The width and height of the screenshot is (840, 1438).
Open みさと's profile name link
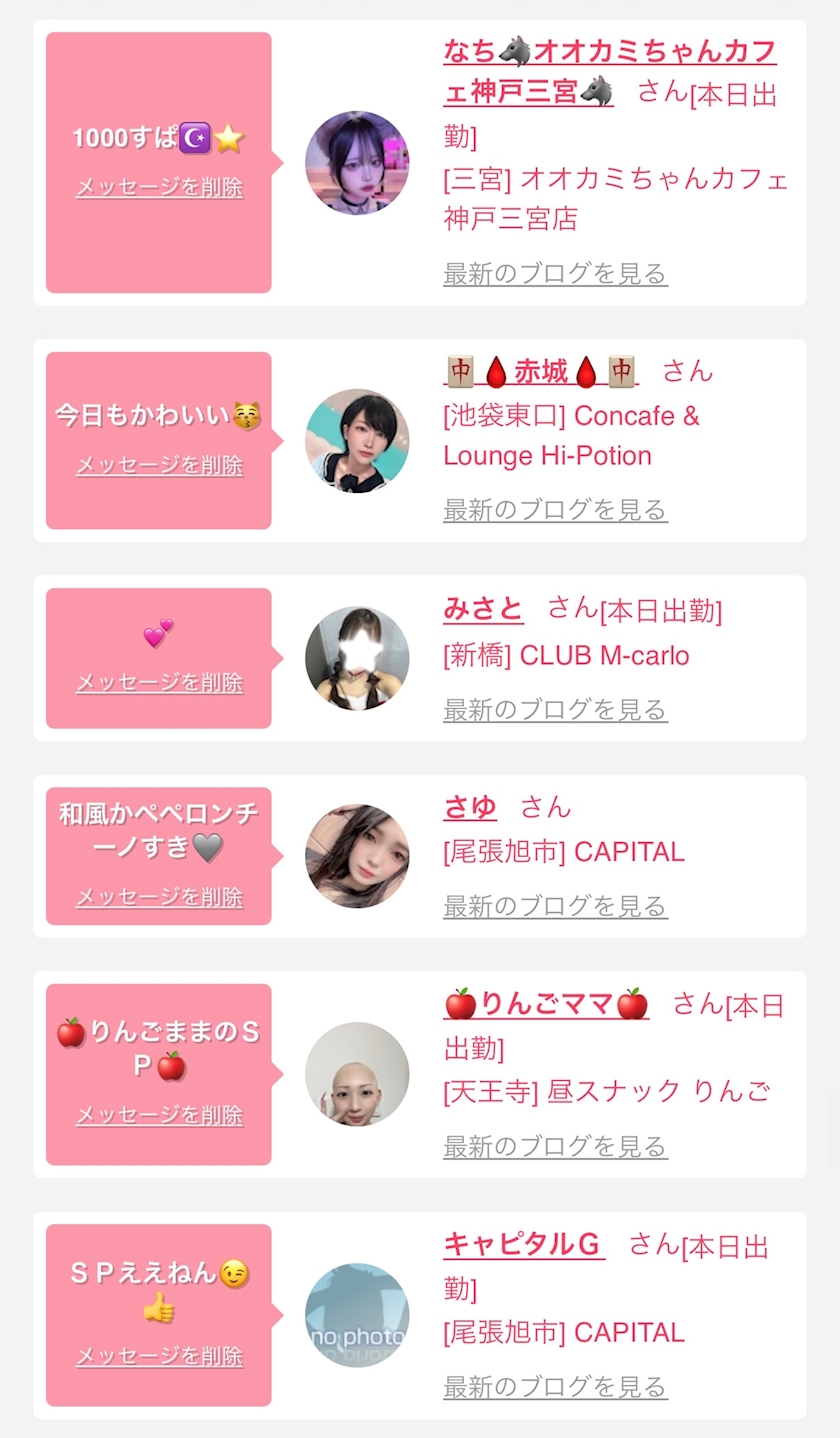483,608
